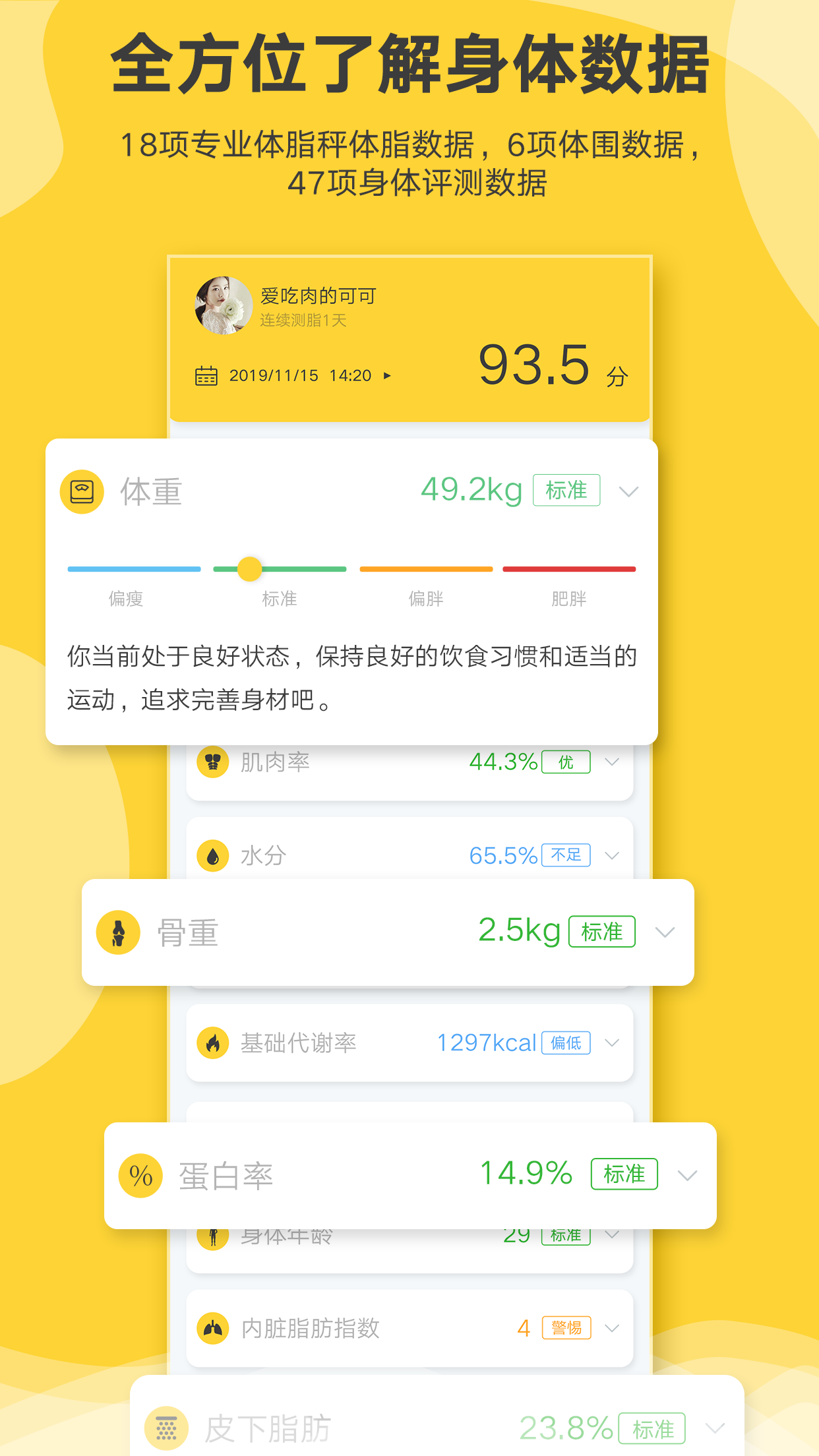Click the 警惕 warning badge
This screenshot has width=819, height=1456.
[x=568, y=1327]
